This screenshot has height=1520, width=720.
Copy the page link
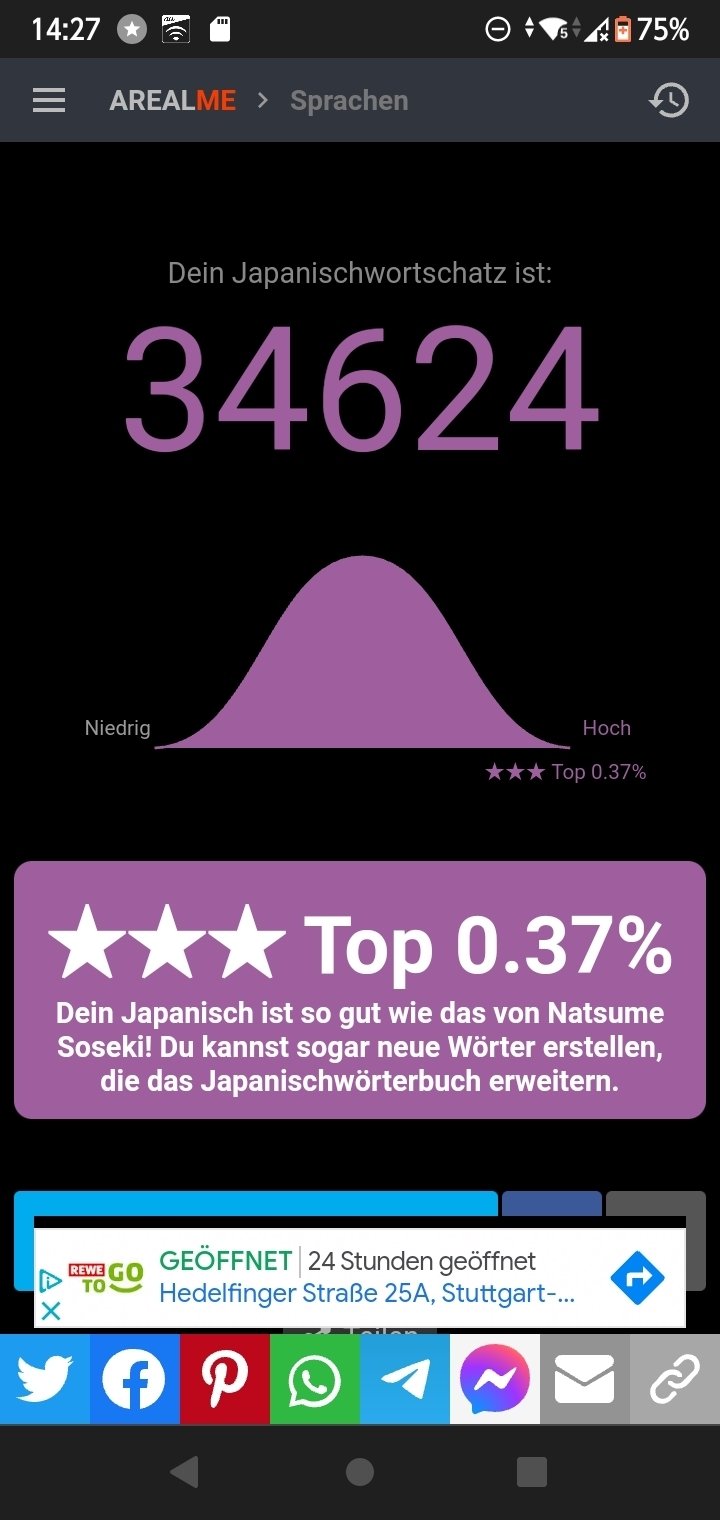pos(675,1380)
